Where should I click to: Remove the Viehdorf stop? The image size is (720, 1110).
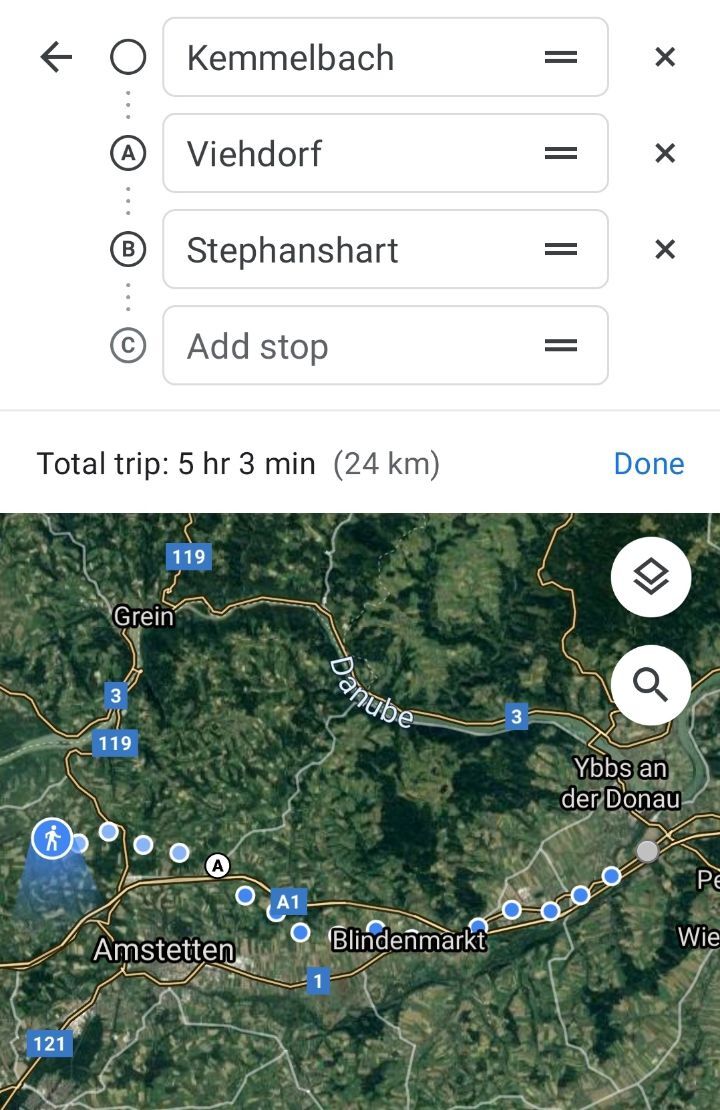pyautogui.click(x=665, y=154)
